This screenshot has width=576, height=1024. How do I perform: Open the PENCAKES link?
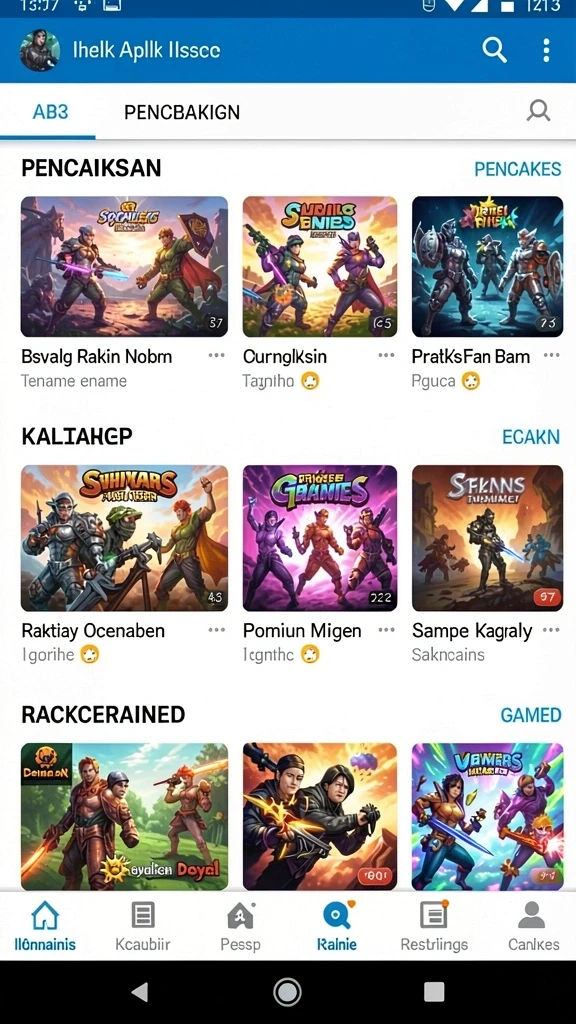pyautogui.click(x=517, y=169)
